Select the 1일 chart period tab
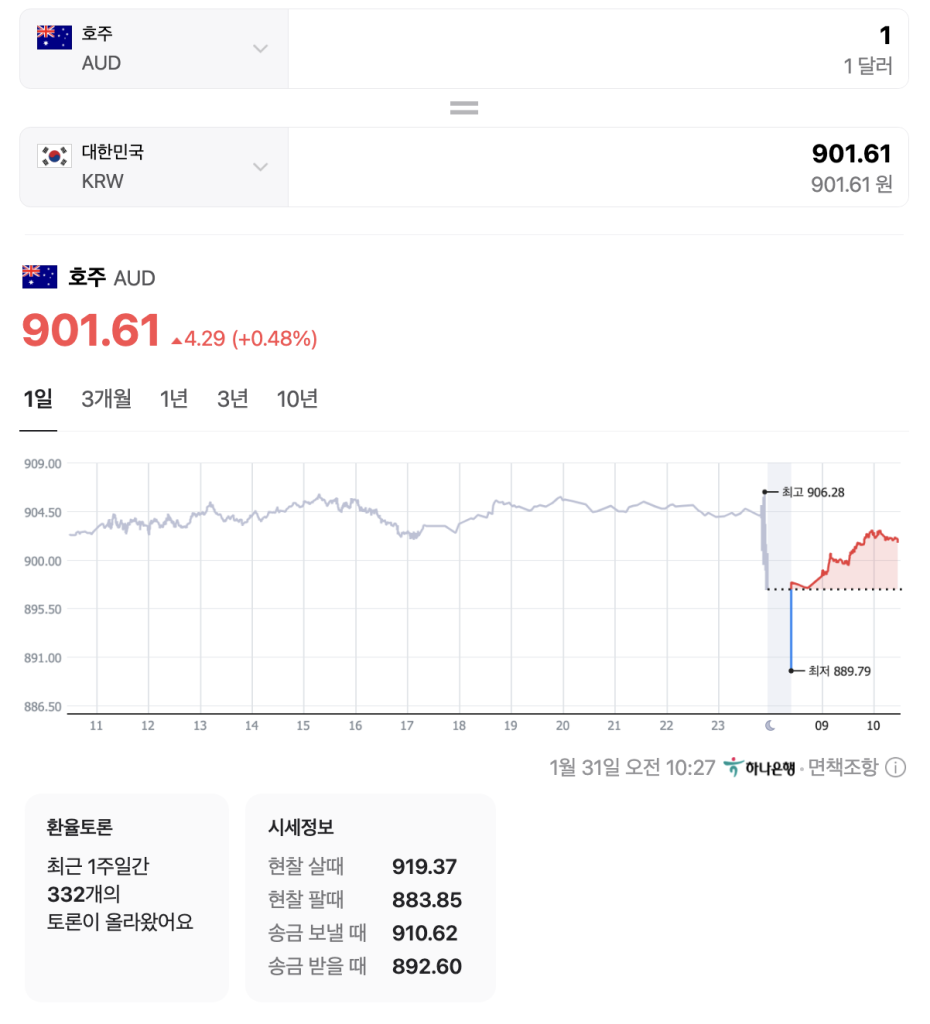Image resolution: width=930 pixels, height=1024 pixels. 38,398
